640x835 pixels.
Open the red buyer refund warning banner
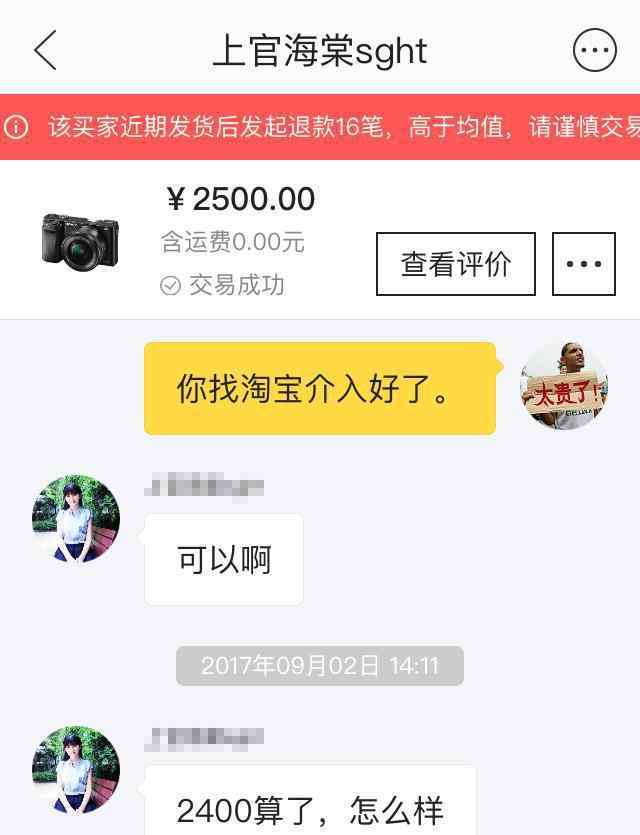tap(320, 127)
